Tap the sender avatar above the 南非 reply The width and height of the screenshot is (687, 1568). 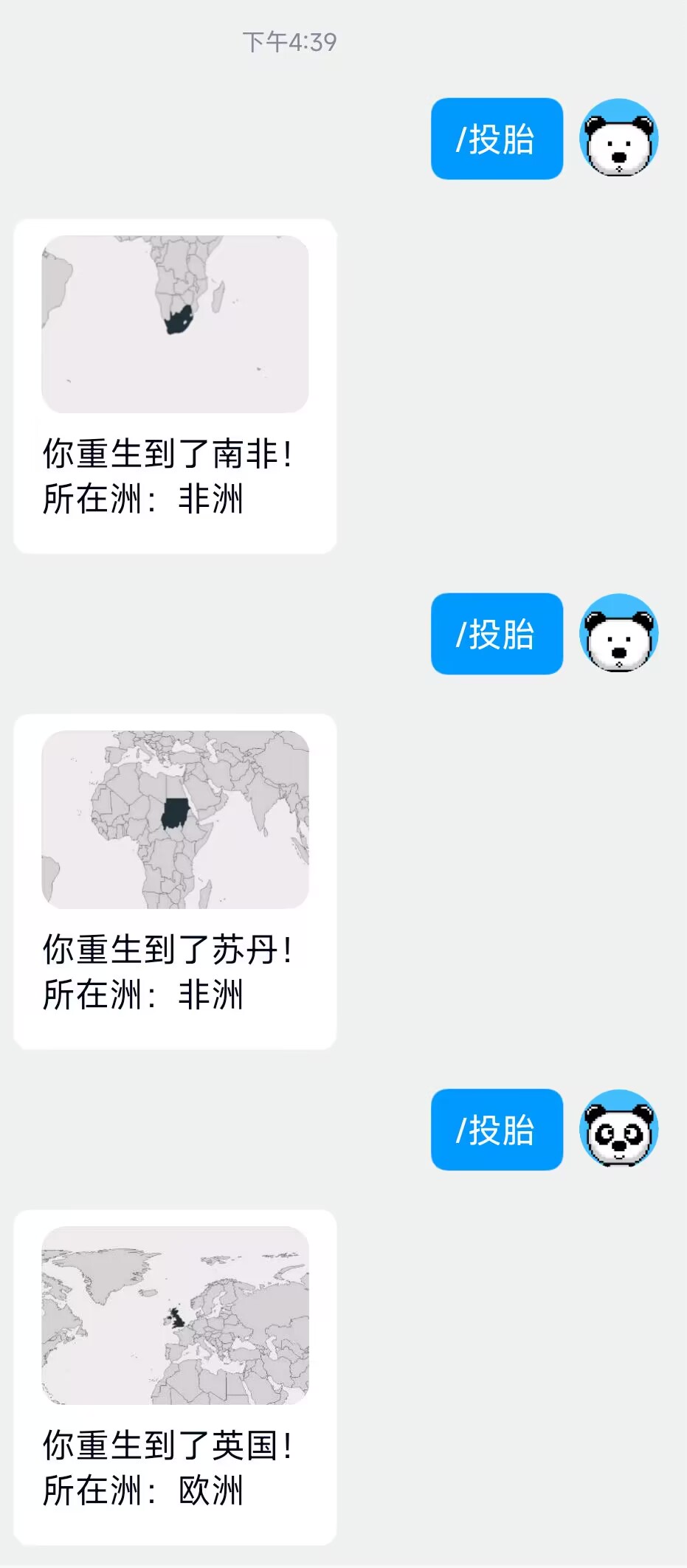coord(618,138)
